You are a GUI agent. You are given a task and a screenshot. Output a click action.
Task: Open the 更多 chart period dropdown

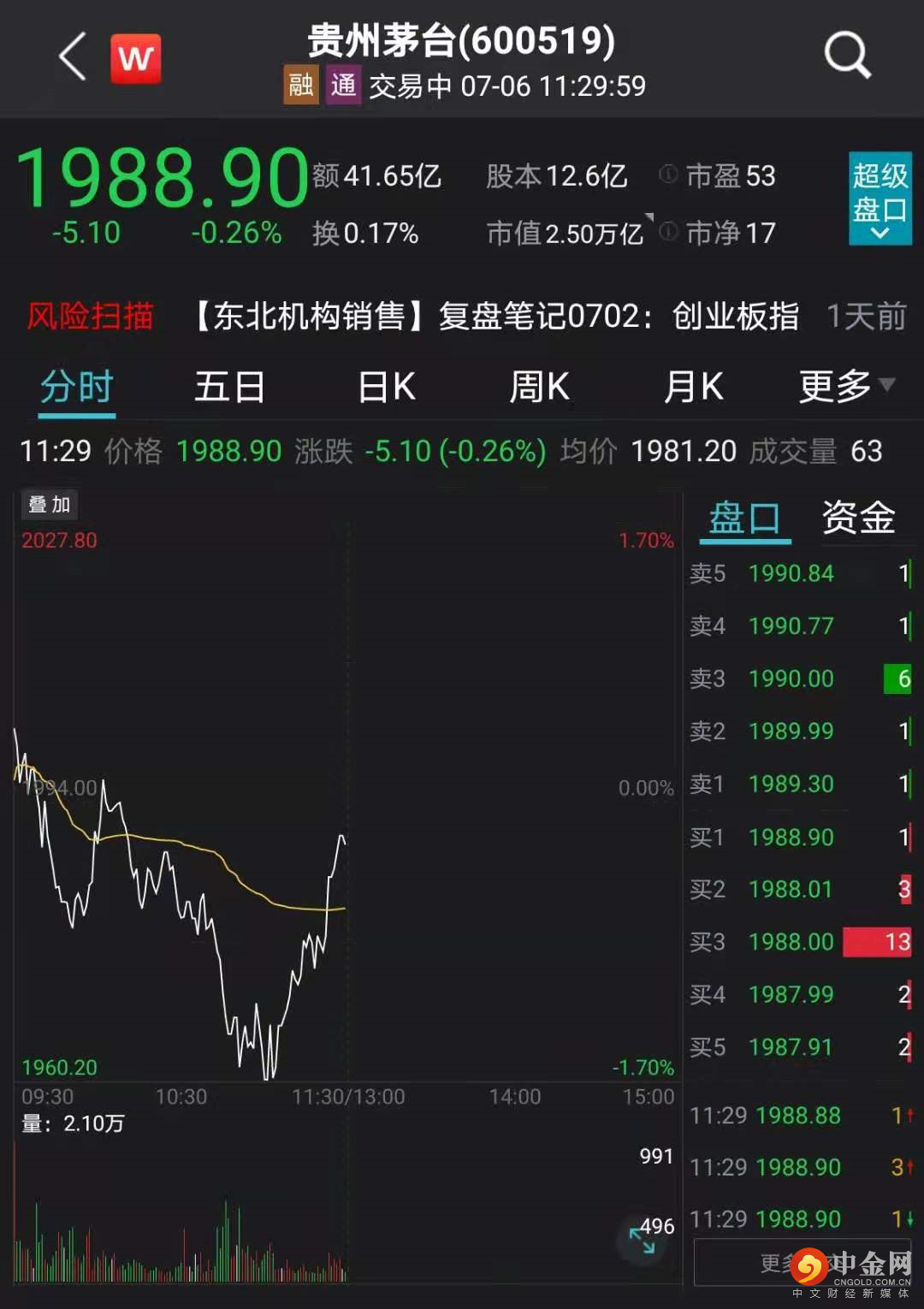(845, 388)
